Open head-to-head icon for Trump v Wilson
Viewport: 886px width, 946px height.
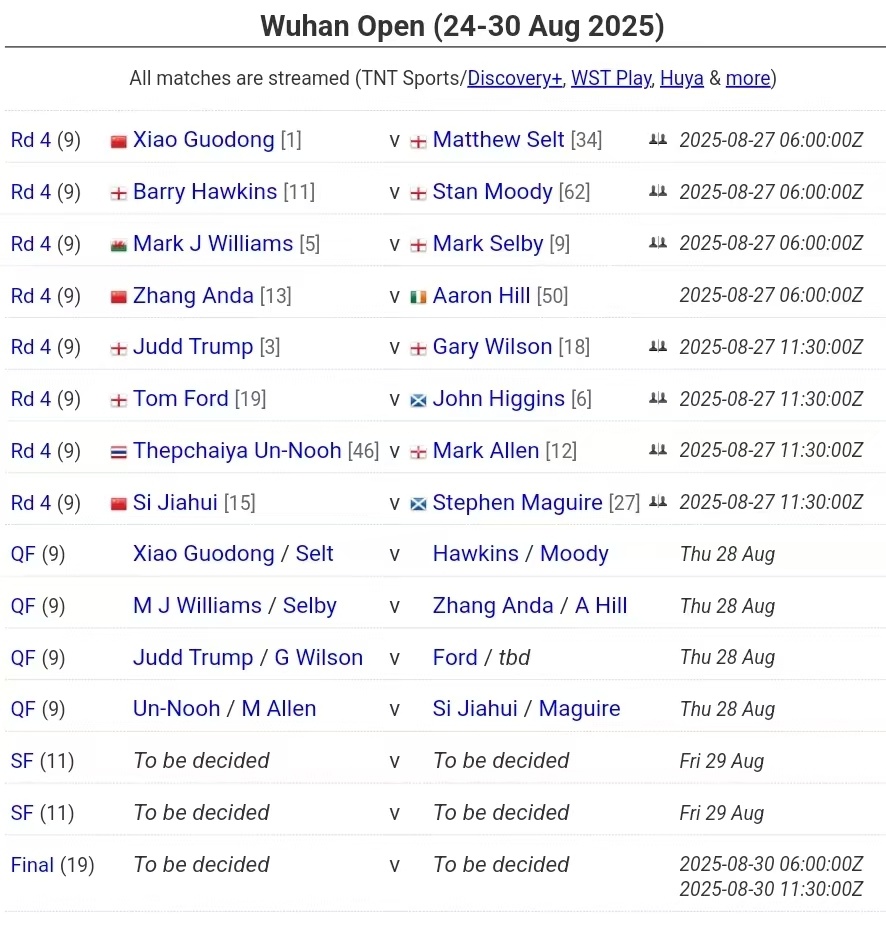point(658,346)
